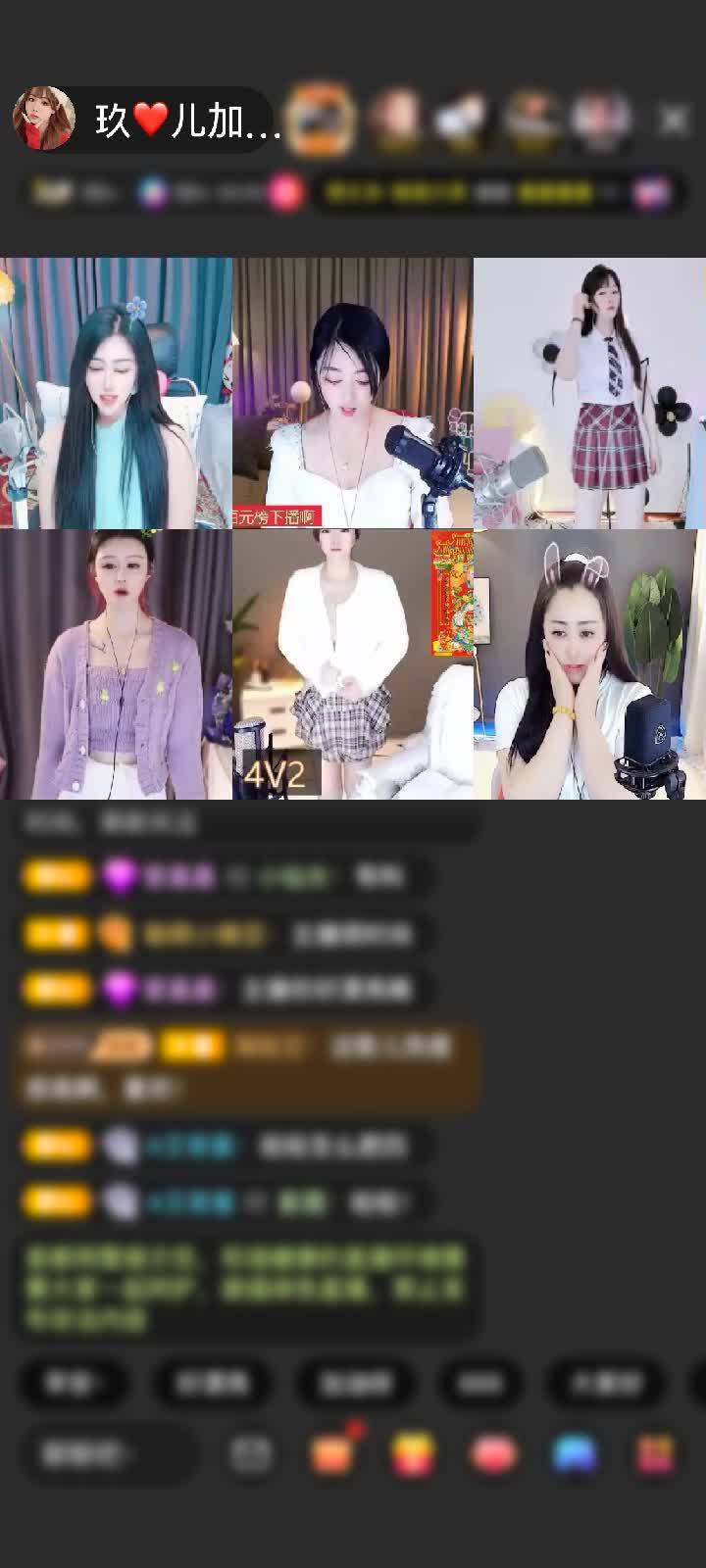Open the gift box icon

pyautogui.click(x=654, y=1454)
